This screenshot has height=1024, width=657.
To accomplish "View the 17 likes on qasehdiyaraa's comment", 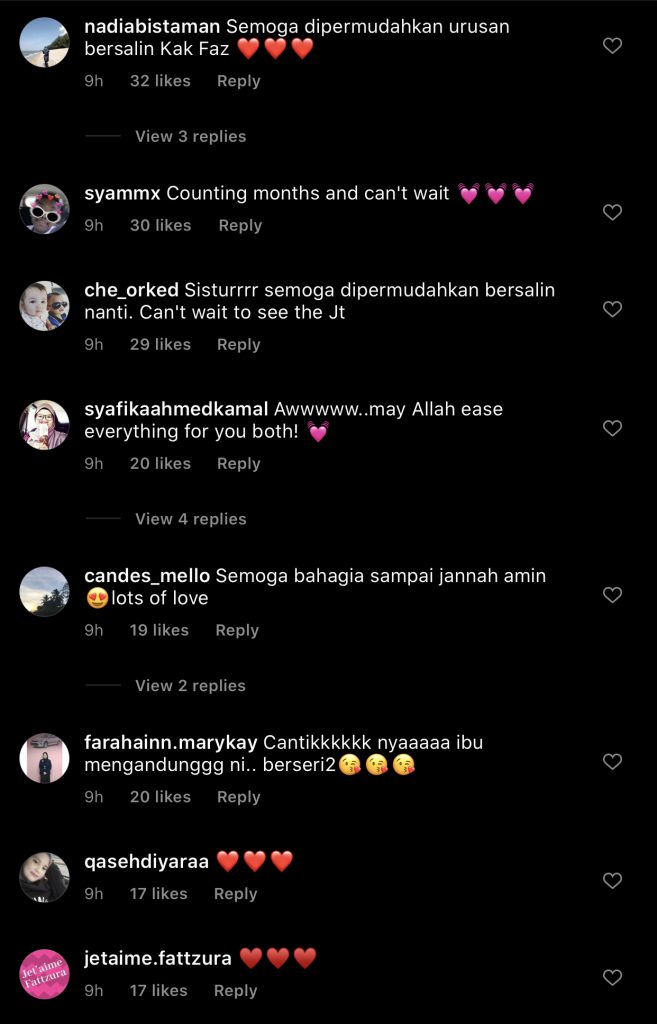I will [x=158, y=894].
